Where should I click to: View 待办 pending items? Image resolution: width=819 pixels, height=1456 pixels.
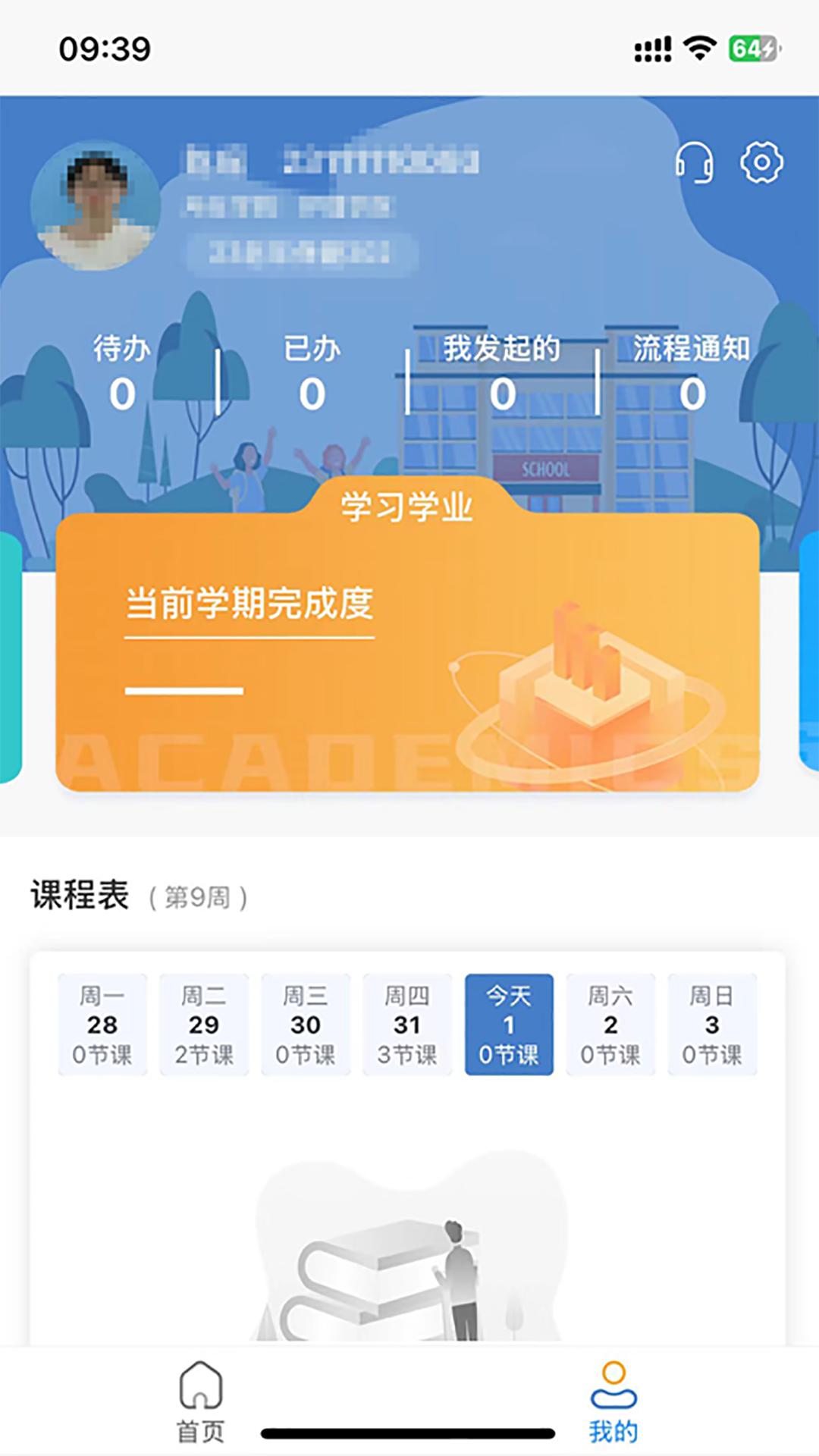coord(122,375)
